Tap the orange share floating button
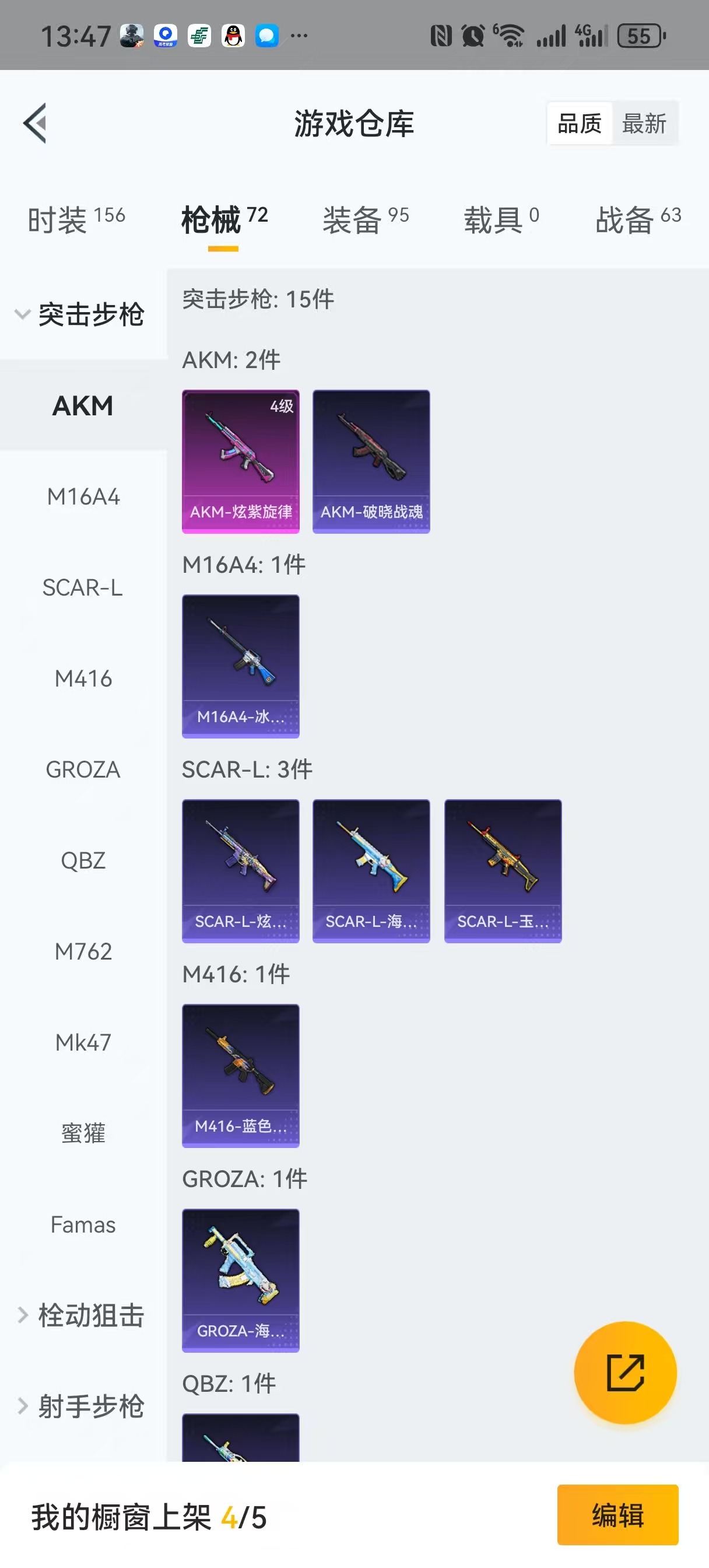This screenshot has width=709, height=1568. [625, 1373]
